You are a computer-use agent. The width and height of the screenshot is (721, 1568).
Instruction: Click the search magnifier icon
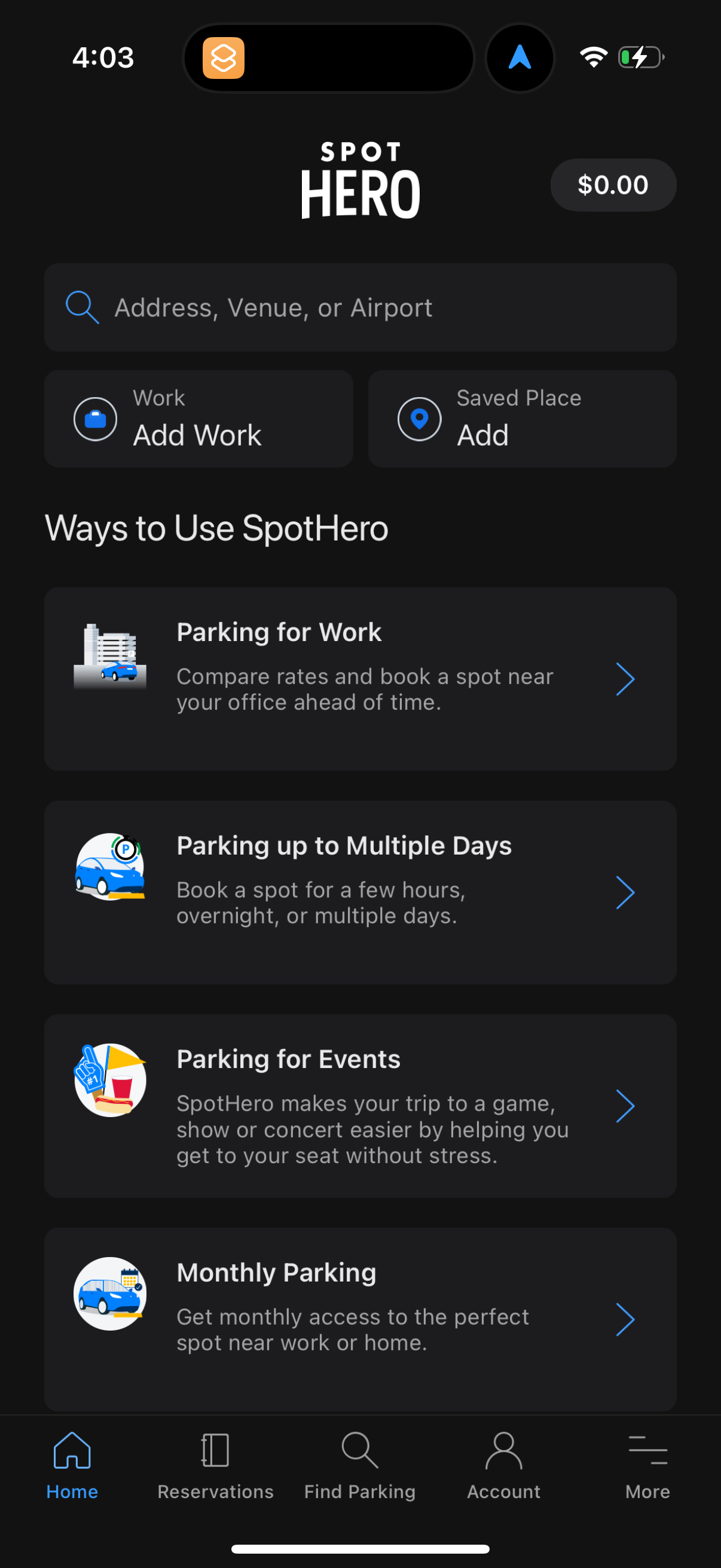(x=82, y=307)
